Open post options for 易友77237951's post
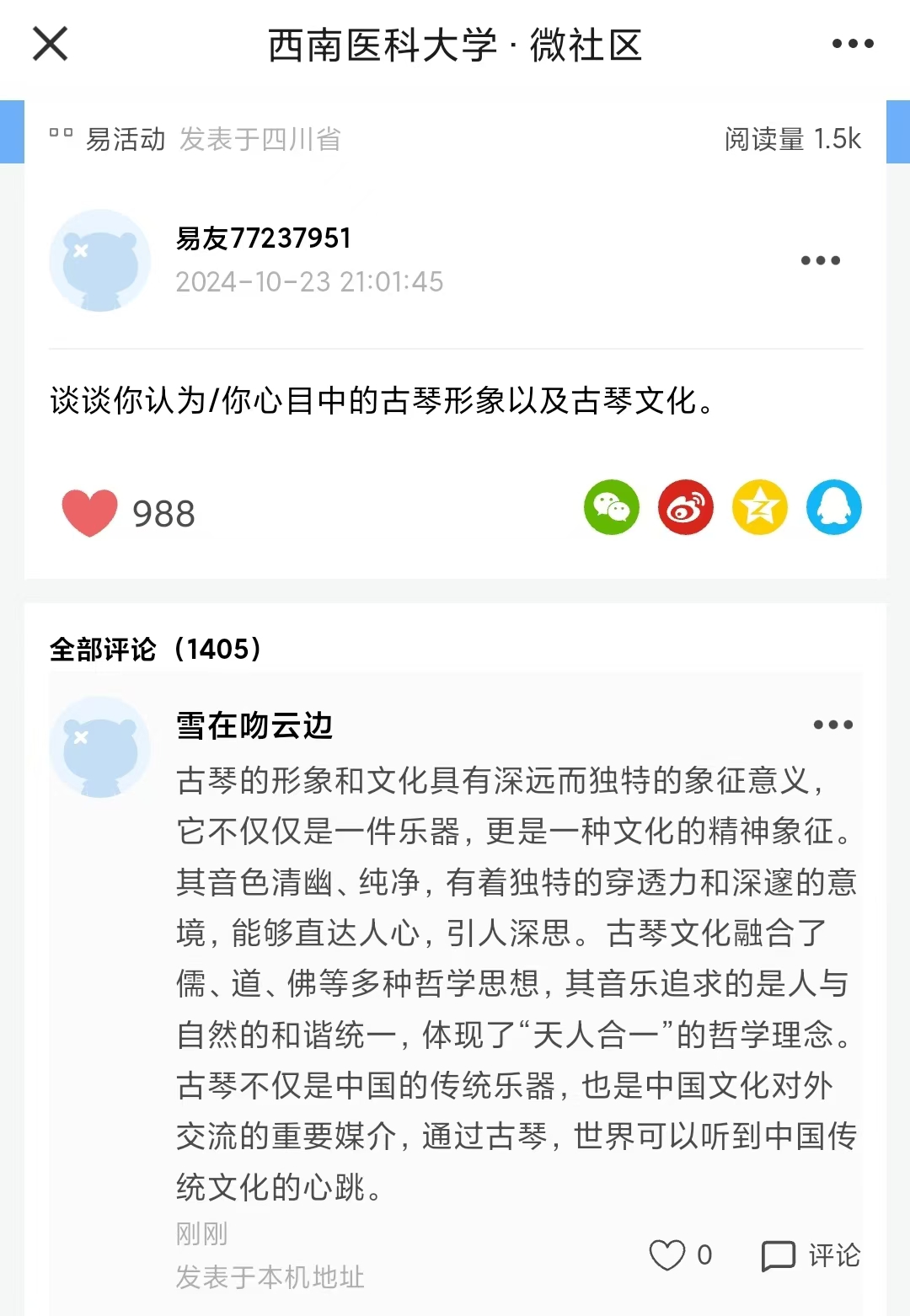 click(x=820, y=260)
